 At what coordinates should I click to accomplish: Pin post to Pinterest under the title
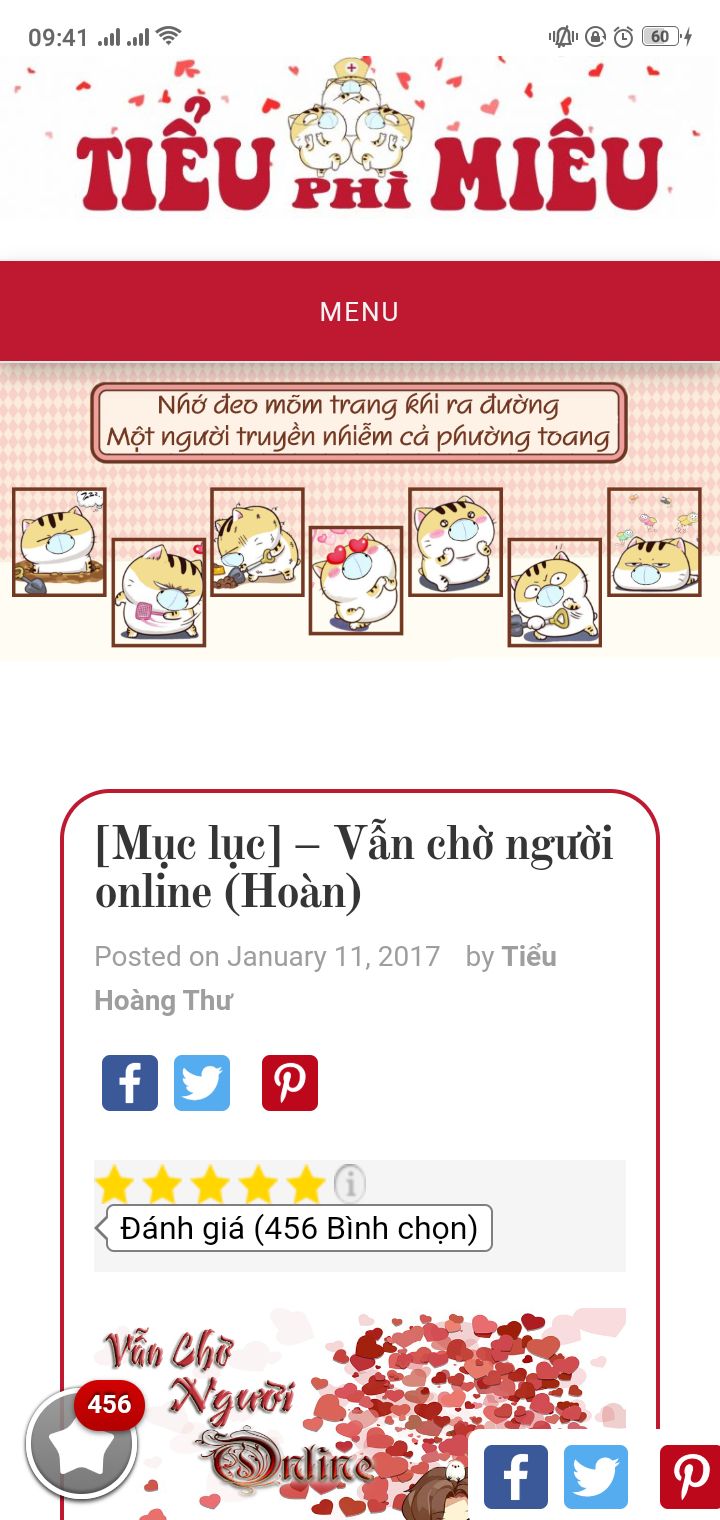(290, 1083)
